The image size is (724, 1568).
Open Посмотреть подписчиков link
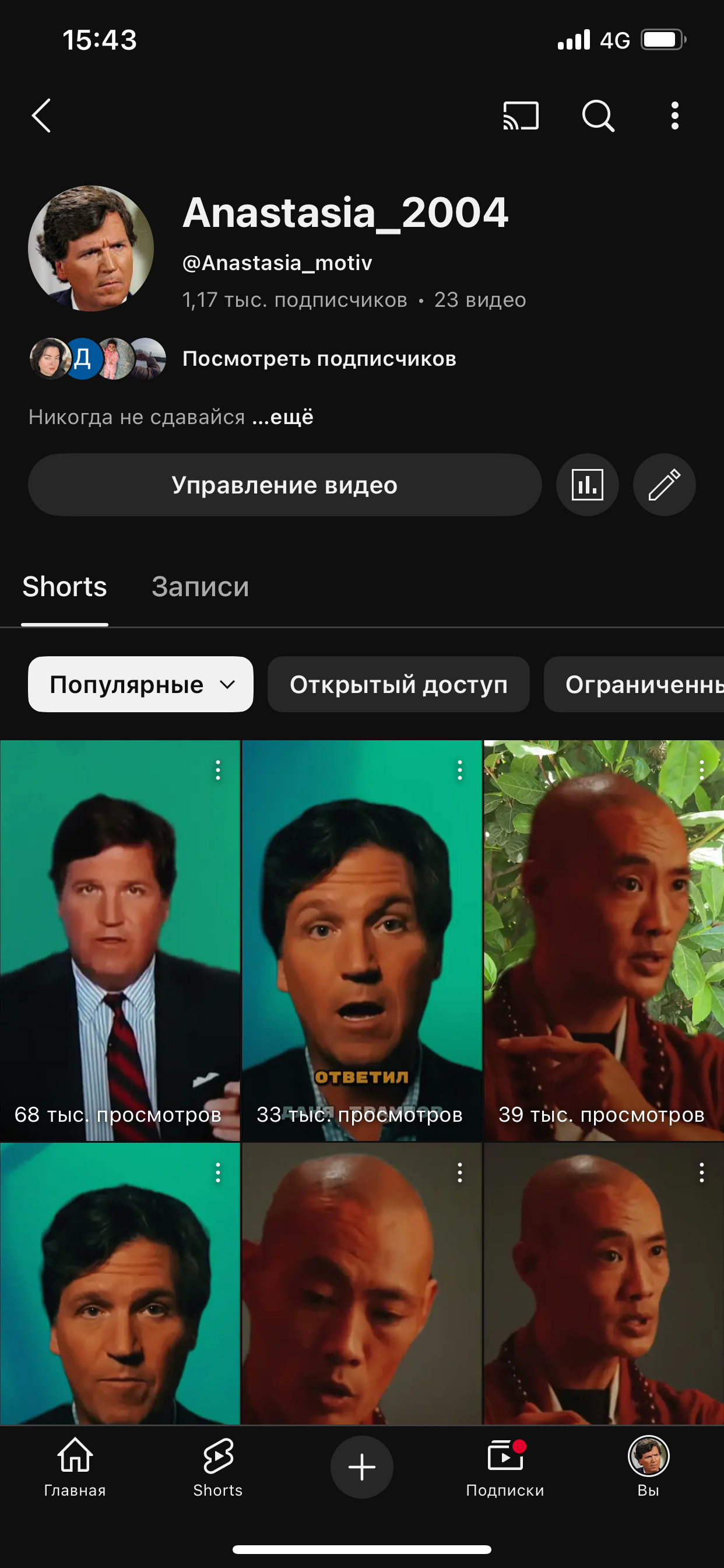(319, 359)
